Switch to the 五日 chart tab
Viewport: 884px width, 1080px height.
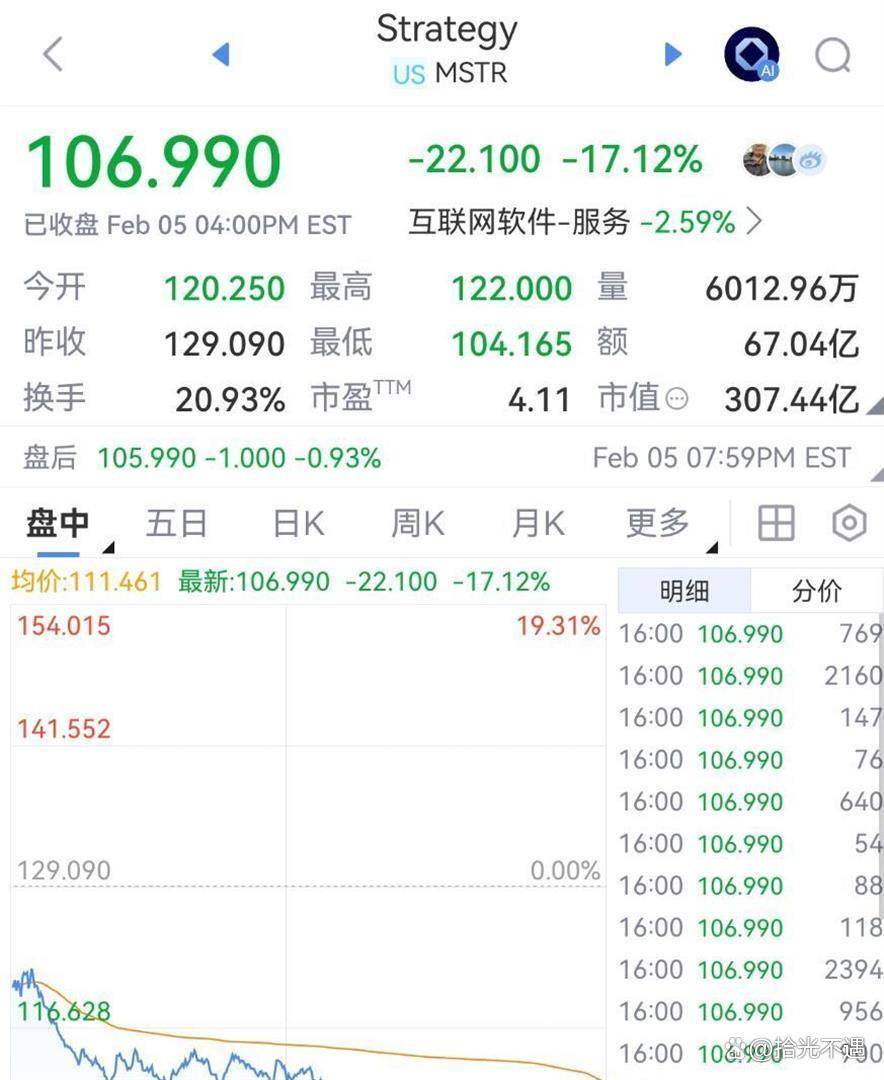click(x=176, y=523)
